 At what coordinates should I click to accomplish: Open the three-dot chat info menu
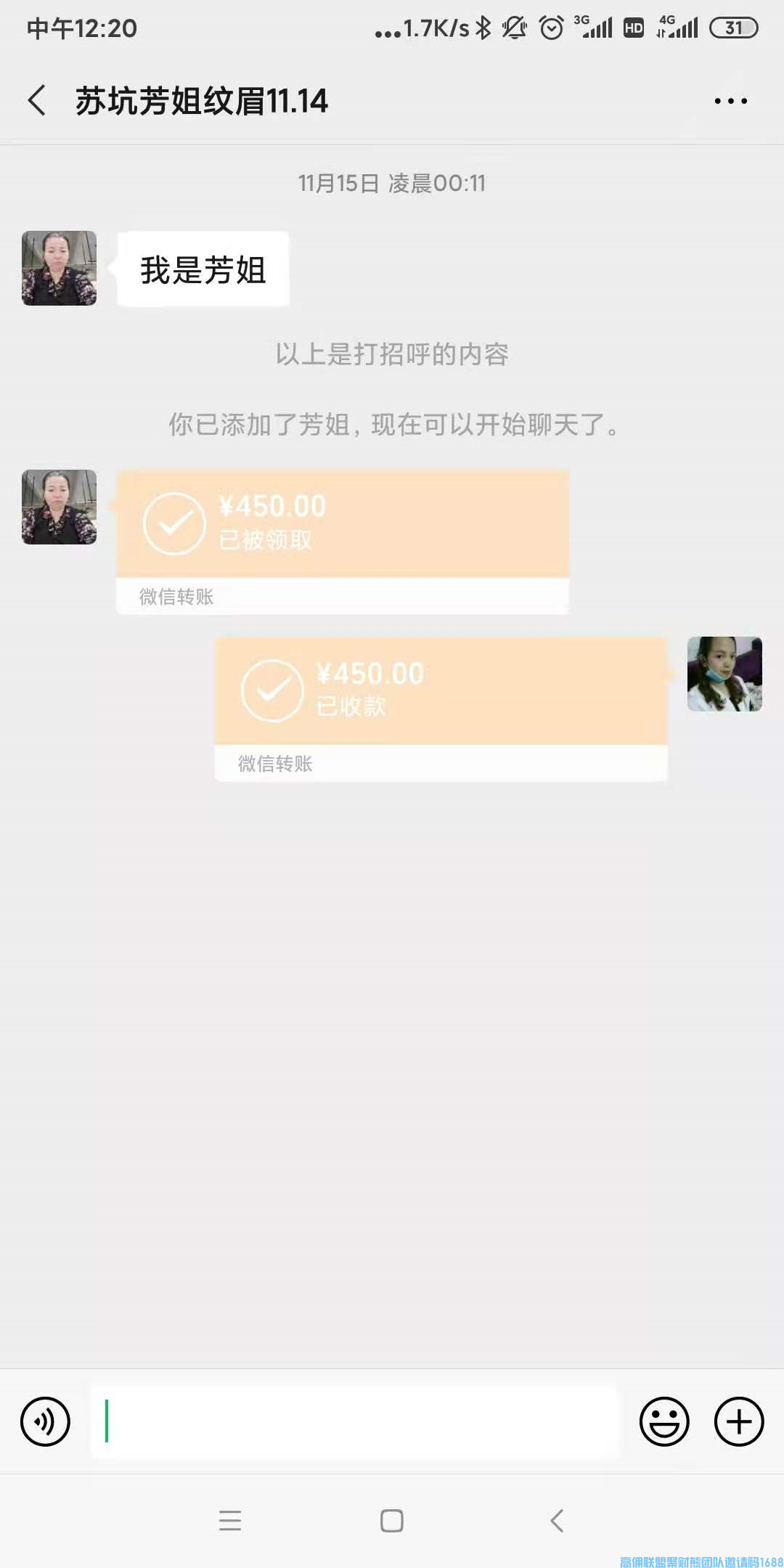730,101
